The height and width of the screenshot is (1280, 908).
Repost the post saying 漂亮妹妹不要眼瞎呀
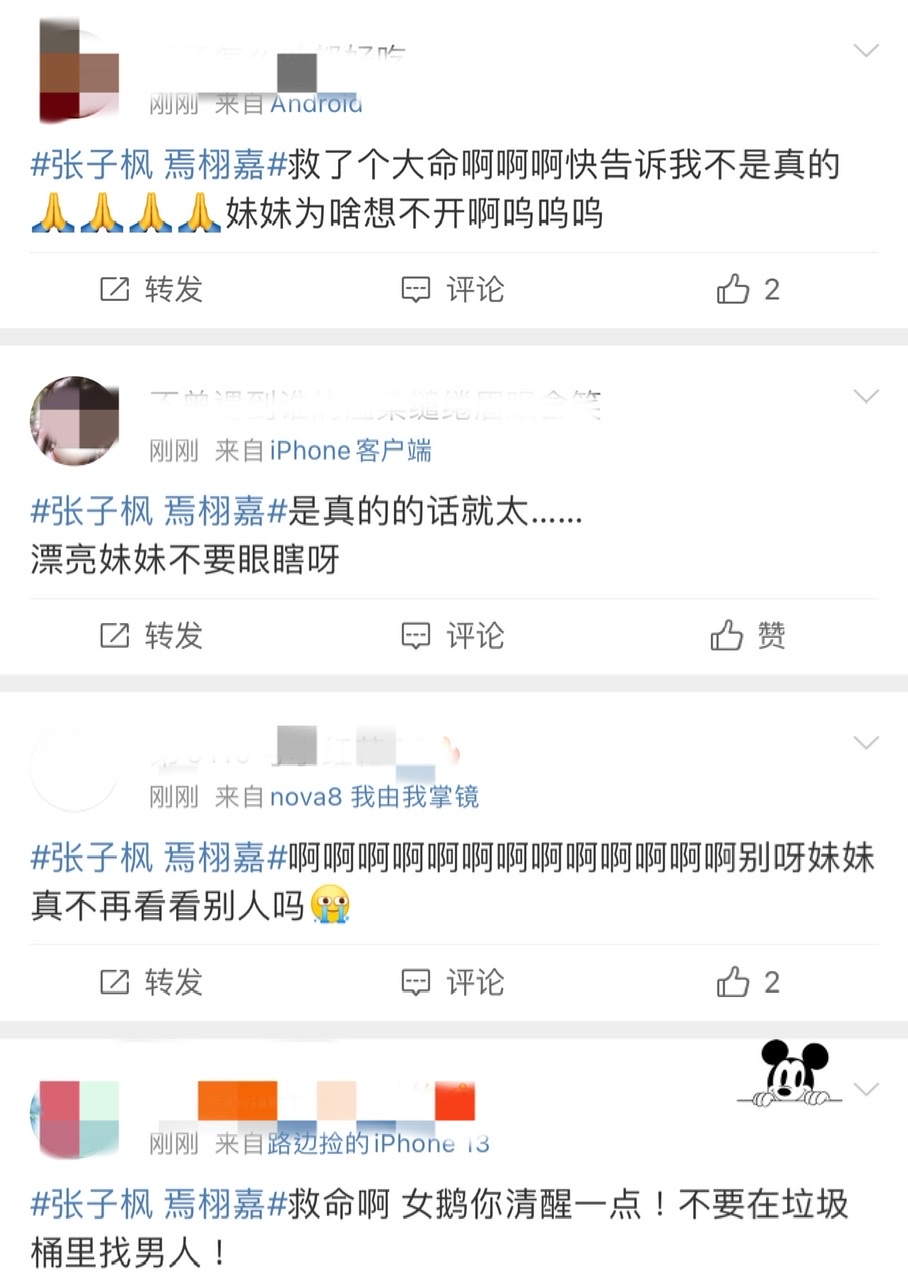click(152, 636)
